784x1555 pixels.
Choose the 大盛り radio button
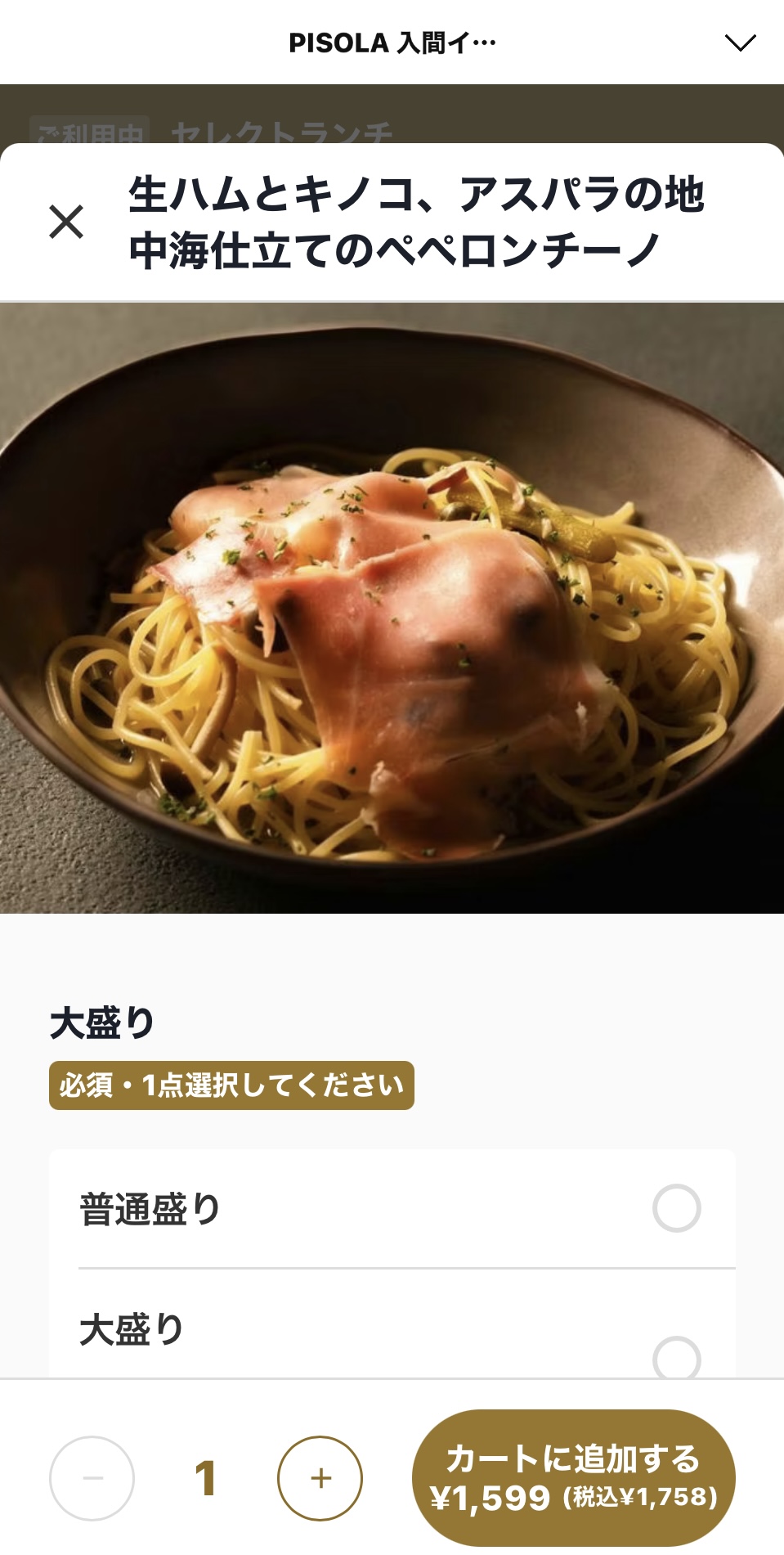[676, 1357]
